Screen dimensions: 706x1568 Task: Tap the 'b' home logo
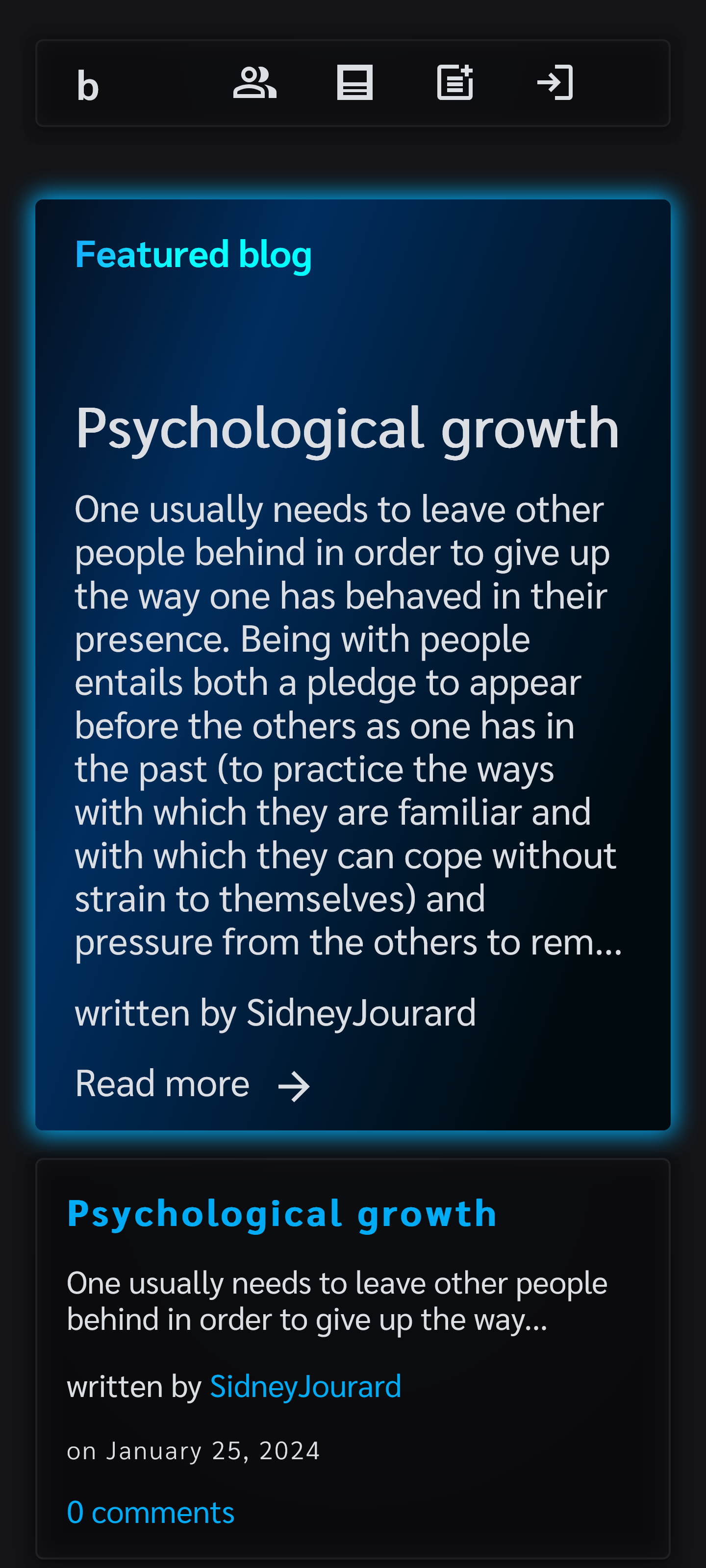tap(88, 85)
